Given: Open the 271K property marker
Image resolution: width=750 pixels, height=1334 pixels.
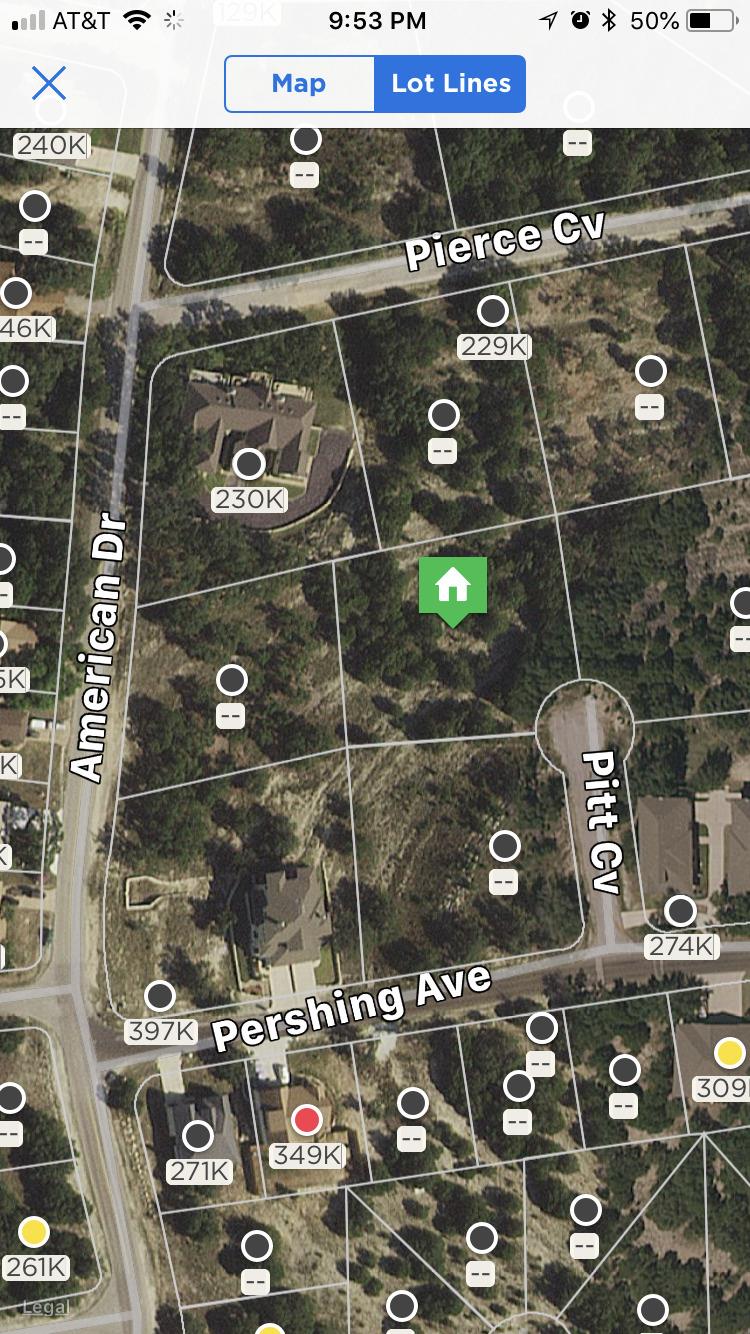Looking at the screenshot, I should 199,1137.
